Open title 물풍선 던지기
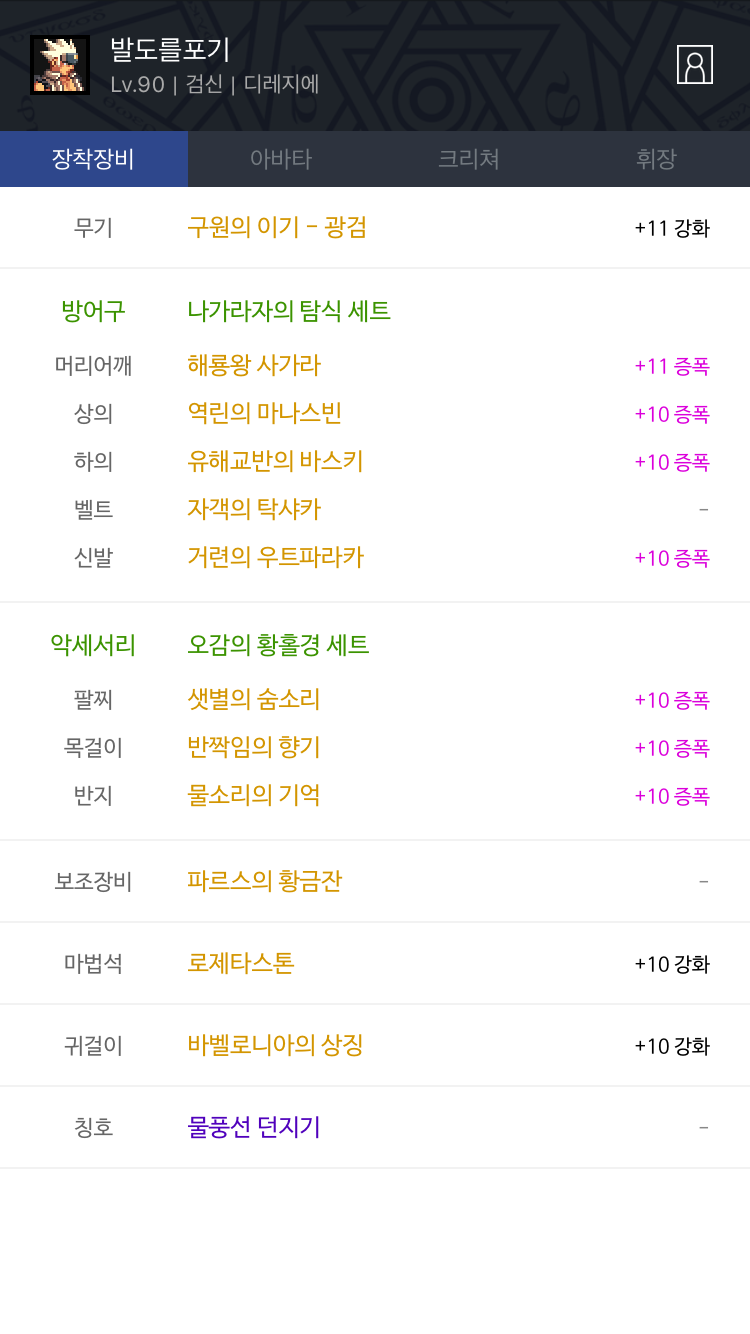This screenshot has height=1334, width=750. pyautogui.click(x=254, y=1127)
